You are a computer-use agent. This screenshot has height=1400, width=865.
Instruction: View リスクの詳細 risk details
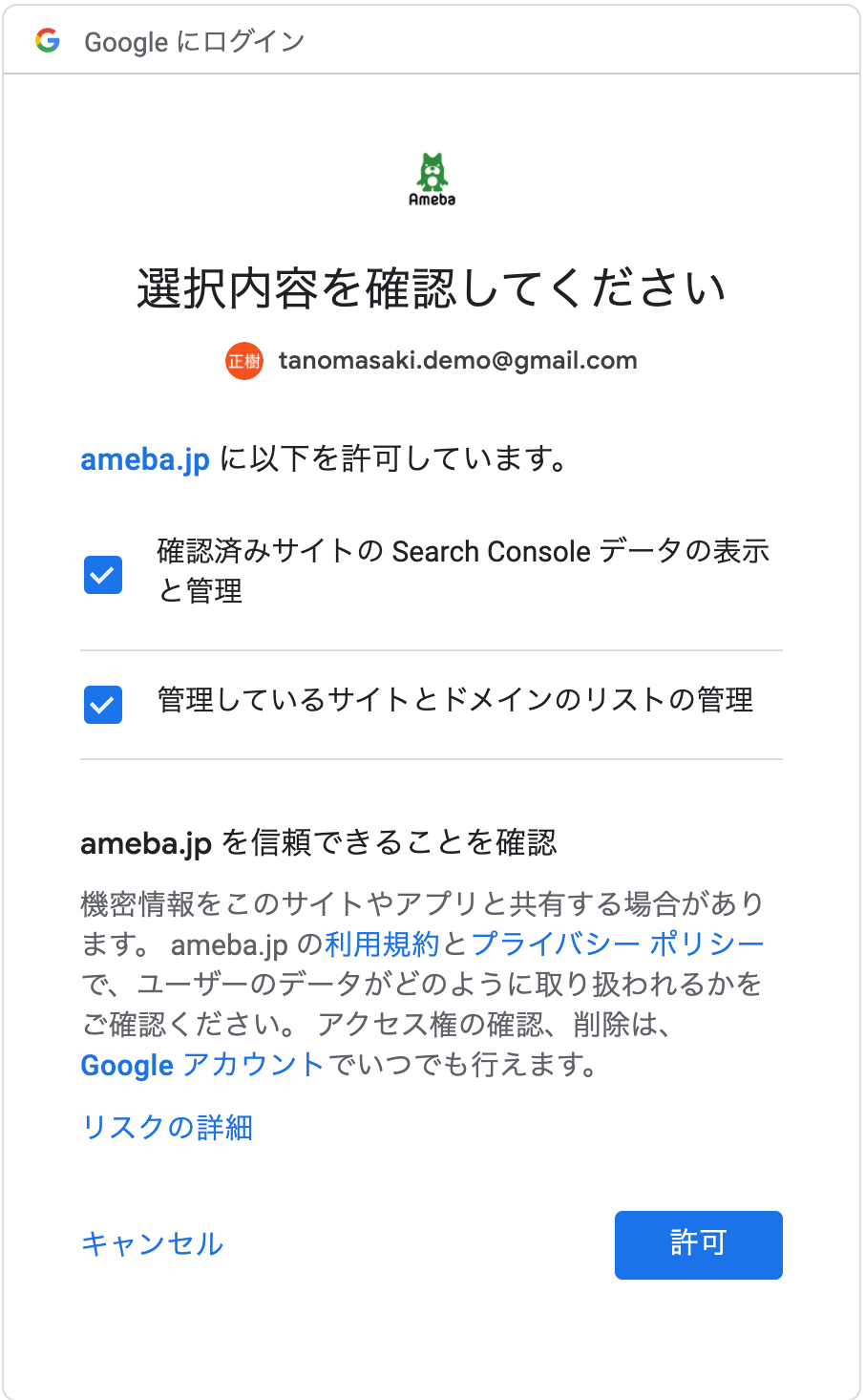pos(167,1128)
